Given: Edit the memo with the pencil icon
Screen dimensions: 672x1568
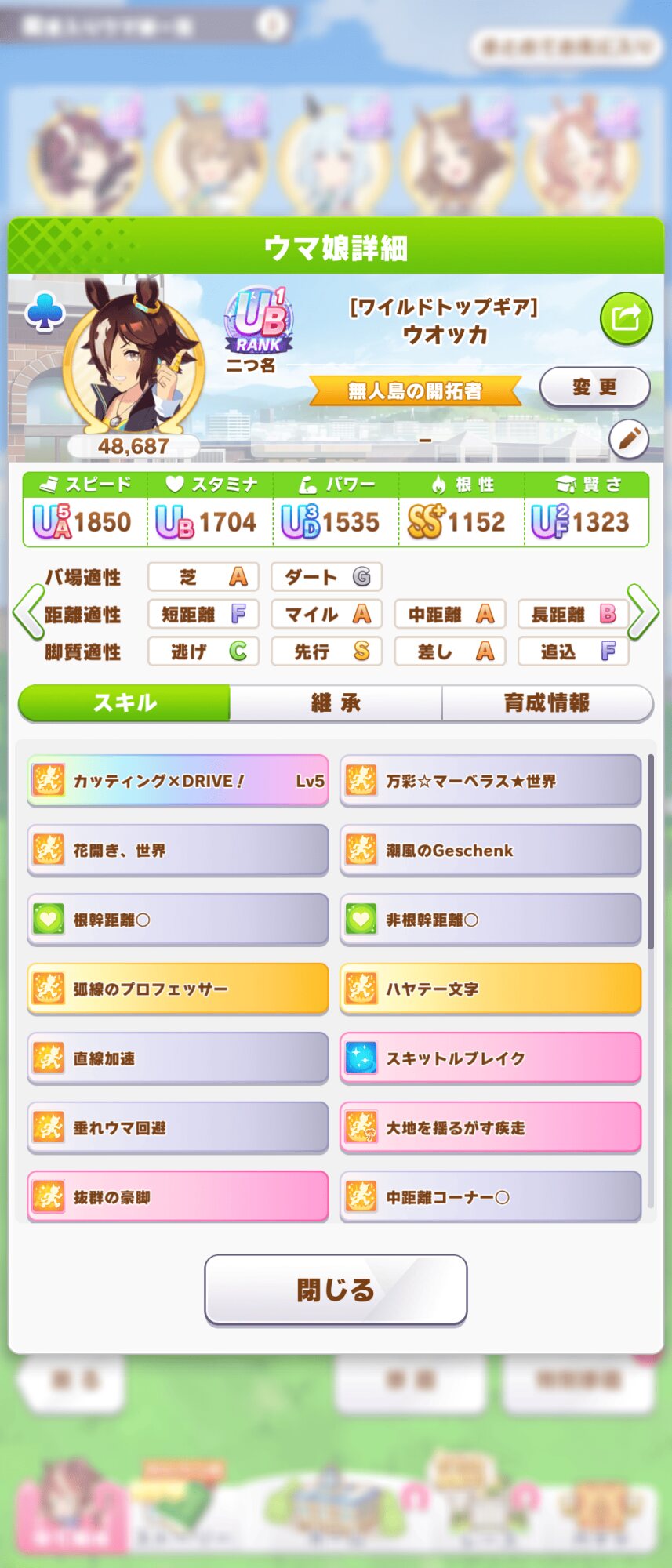Looking at the screenshot, I should pos(629,439).
